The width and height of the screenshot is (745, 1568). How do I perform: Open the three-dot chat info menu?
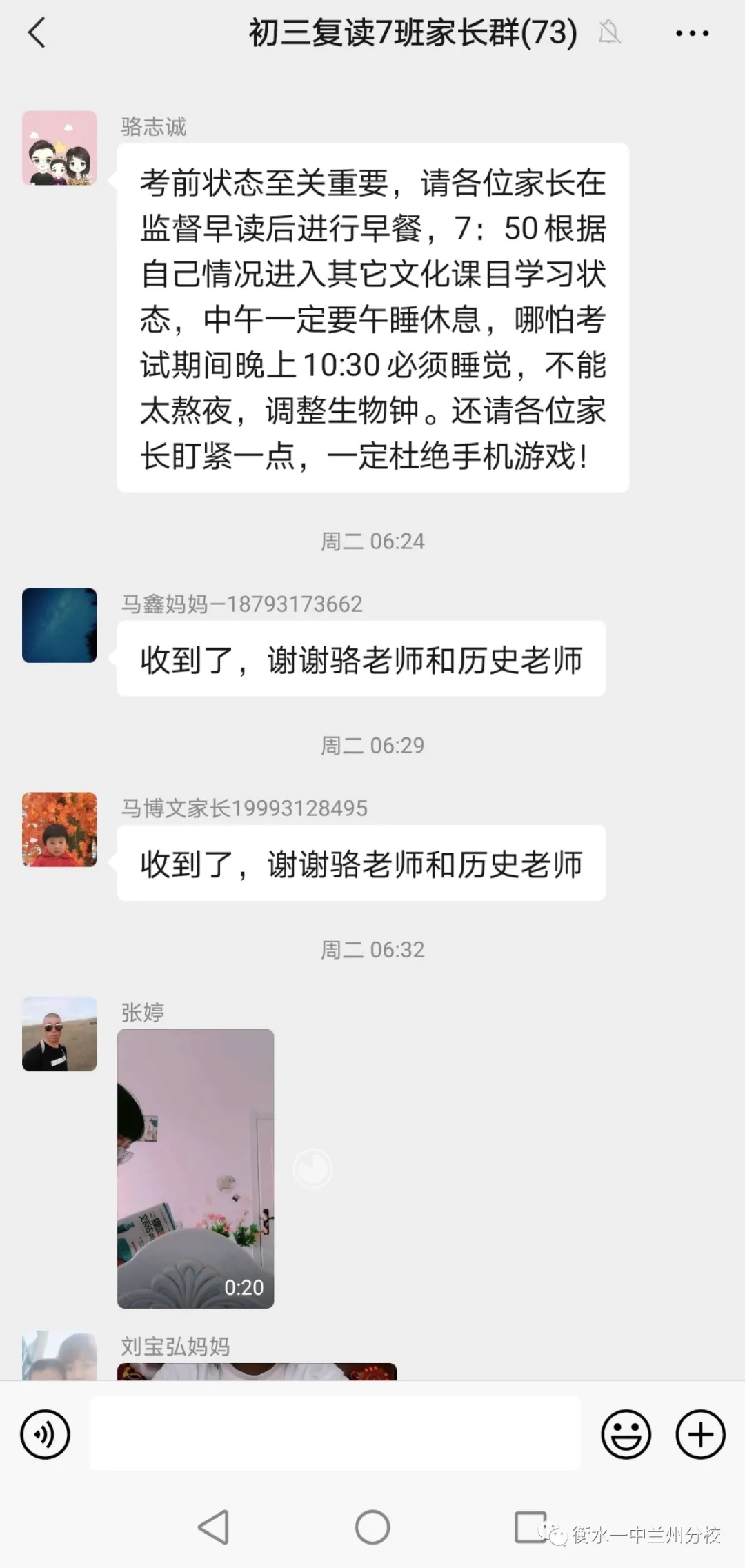[692, 33]
